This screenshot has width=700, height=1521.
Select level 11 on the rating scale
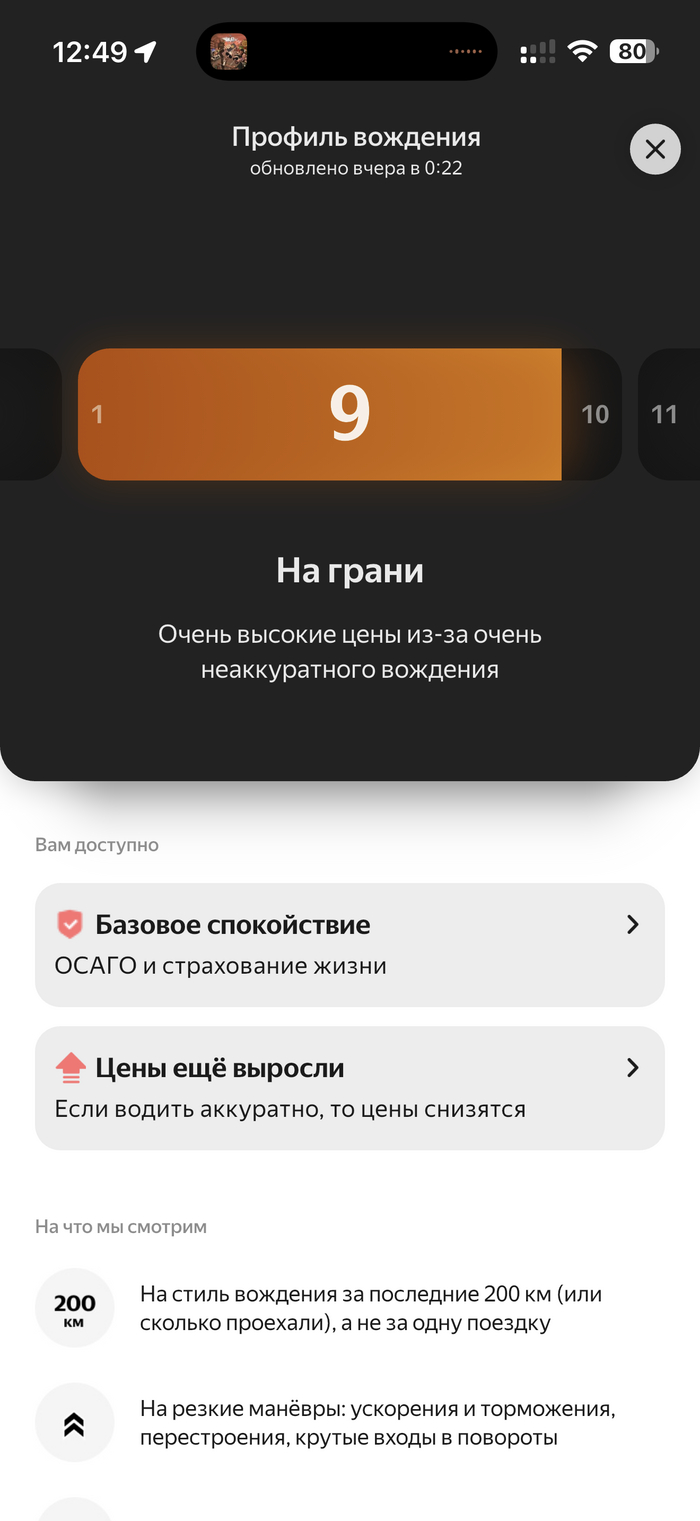(x=666, y=414)
